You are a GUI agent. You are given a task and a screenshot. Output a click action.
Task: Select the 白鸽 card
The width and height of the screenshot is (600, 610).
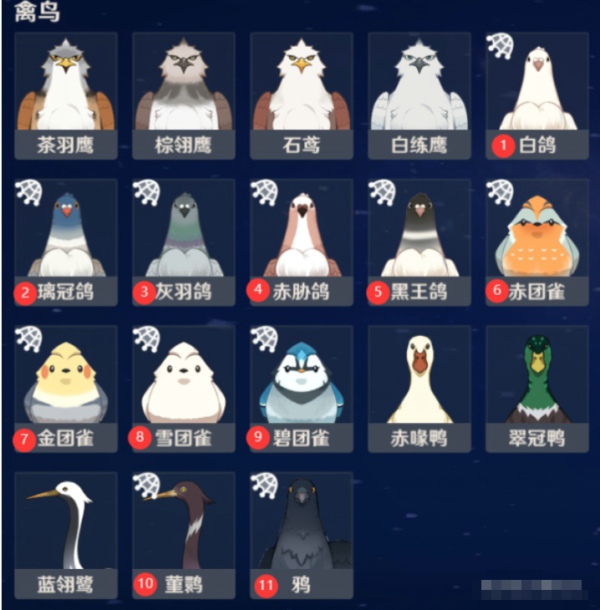pyautogui.click(x=537, y=95)
